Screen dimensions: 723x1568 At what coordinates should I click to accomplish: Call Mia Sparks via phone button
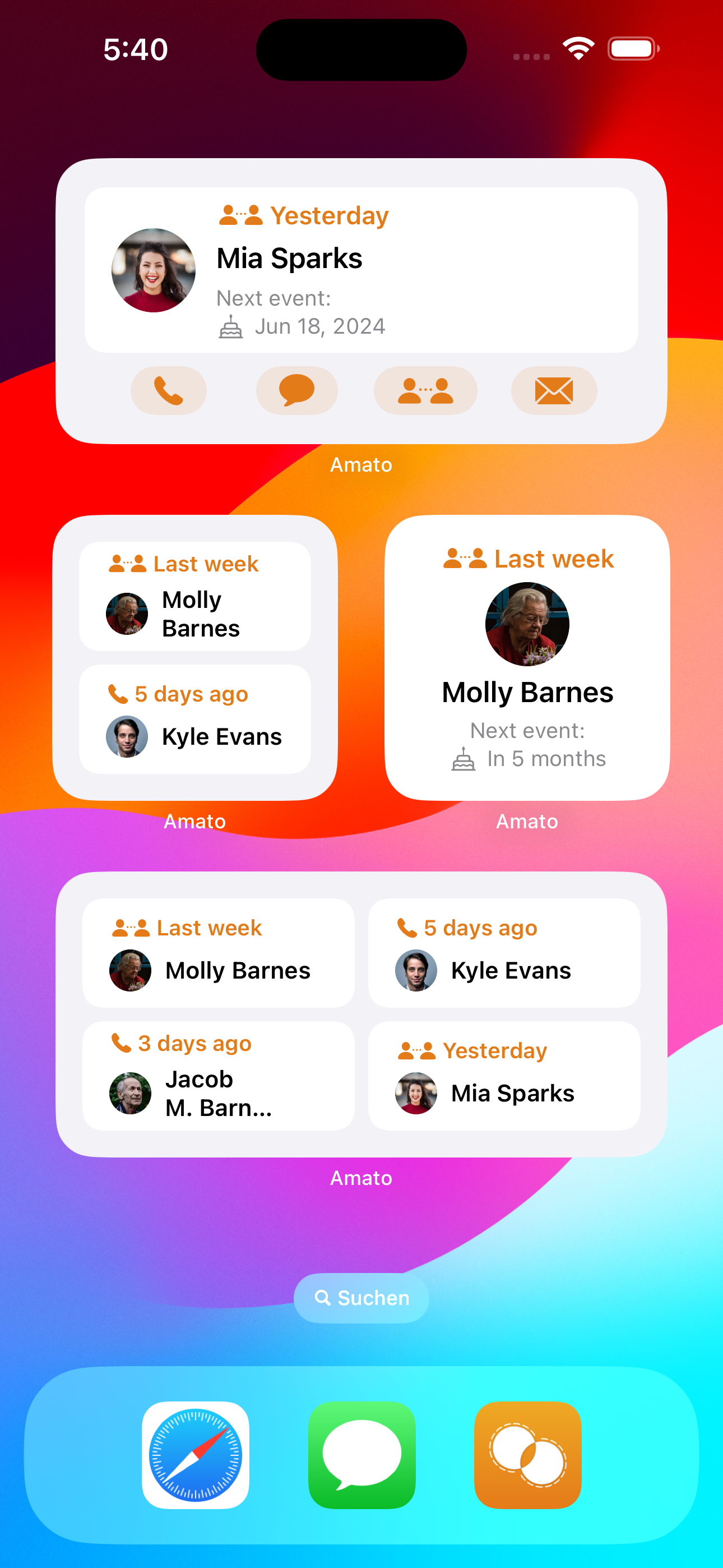(x=169, y=391)
